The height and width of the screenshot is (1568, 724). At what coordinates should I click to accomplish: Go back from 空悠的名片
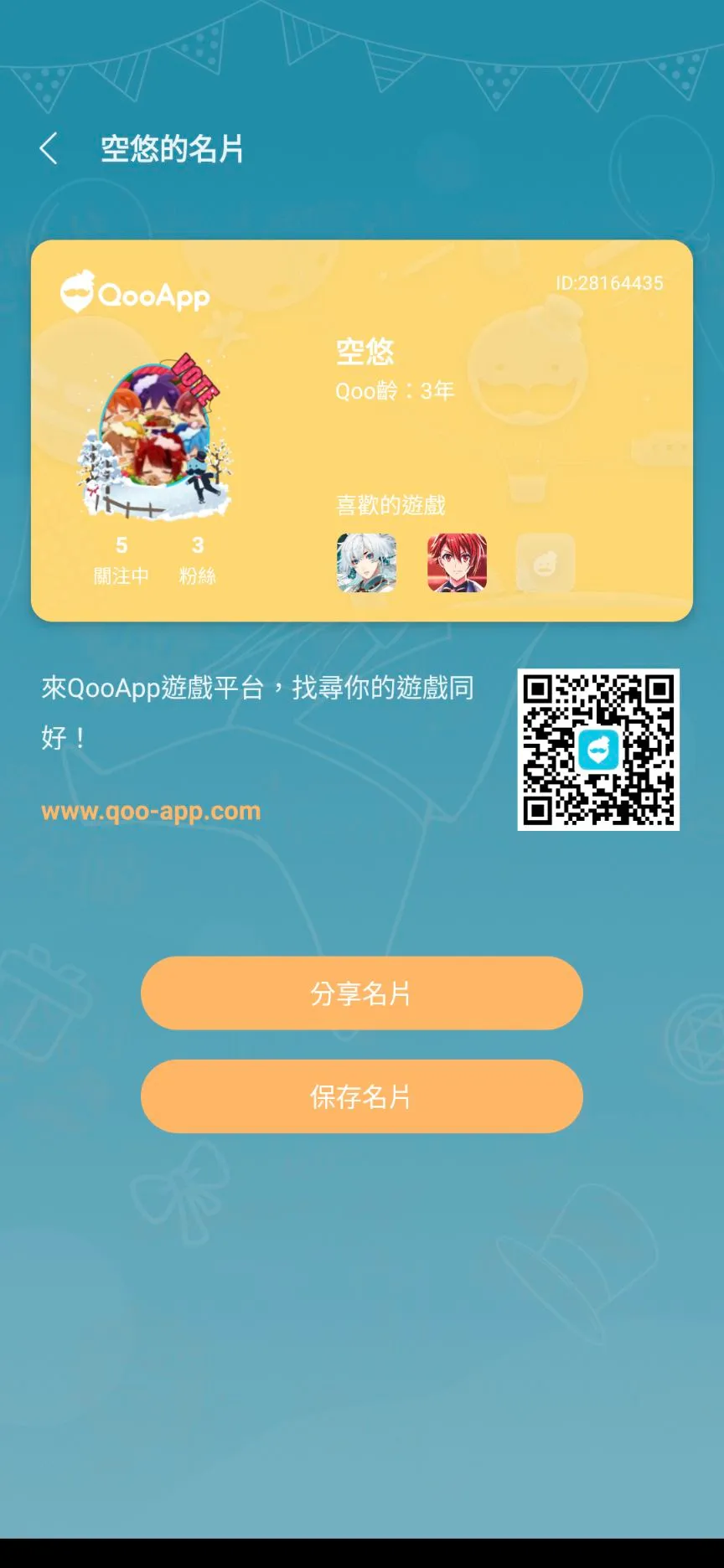[49, 149]
